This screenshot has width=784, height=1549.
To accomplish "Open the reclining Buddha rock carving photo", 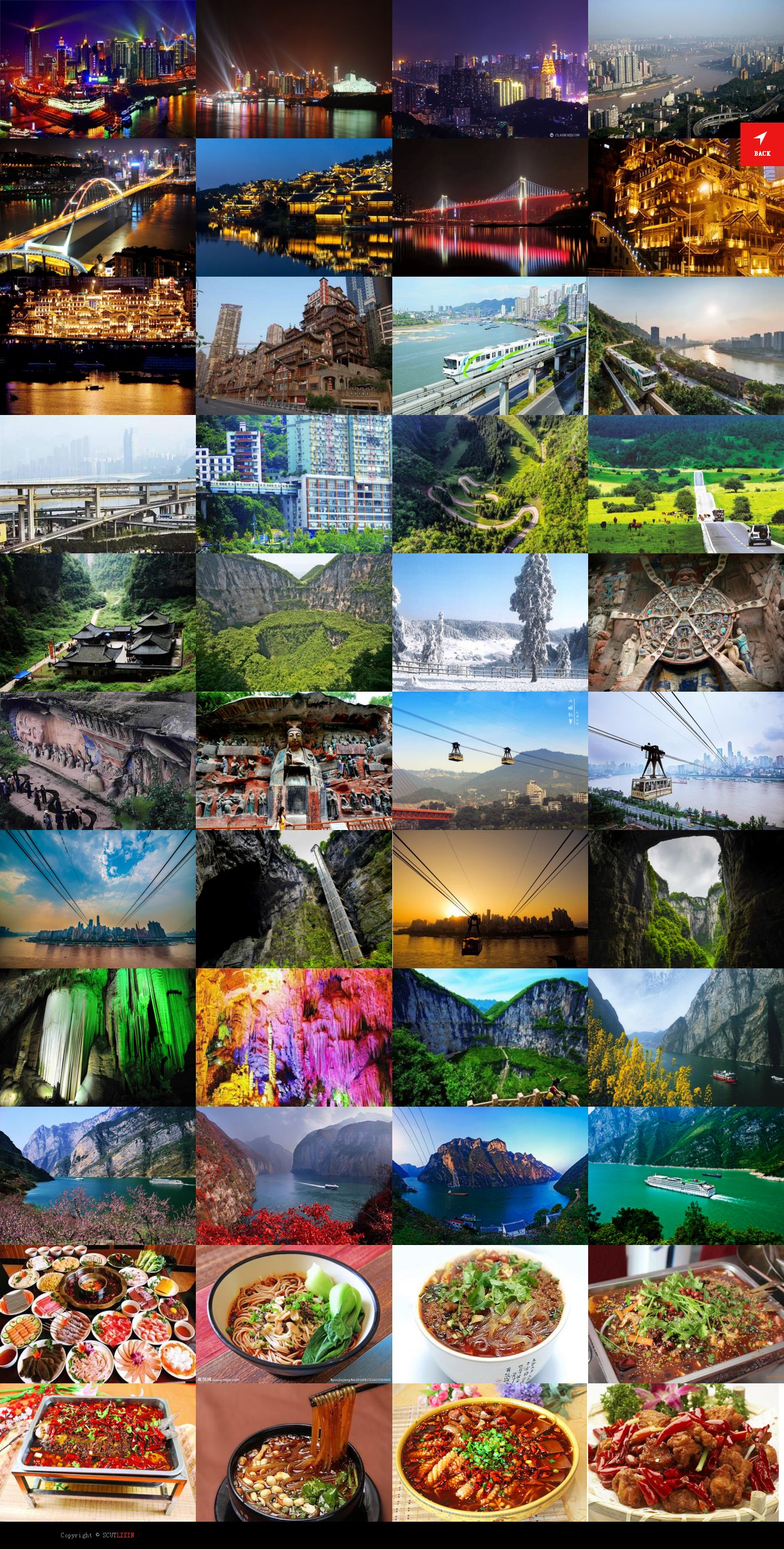I will 98,760.
